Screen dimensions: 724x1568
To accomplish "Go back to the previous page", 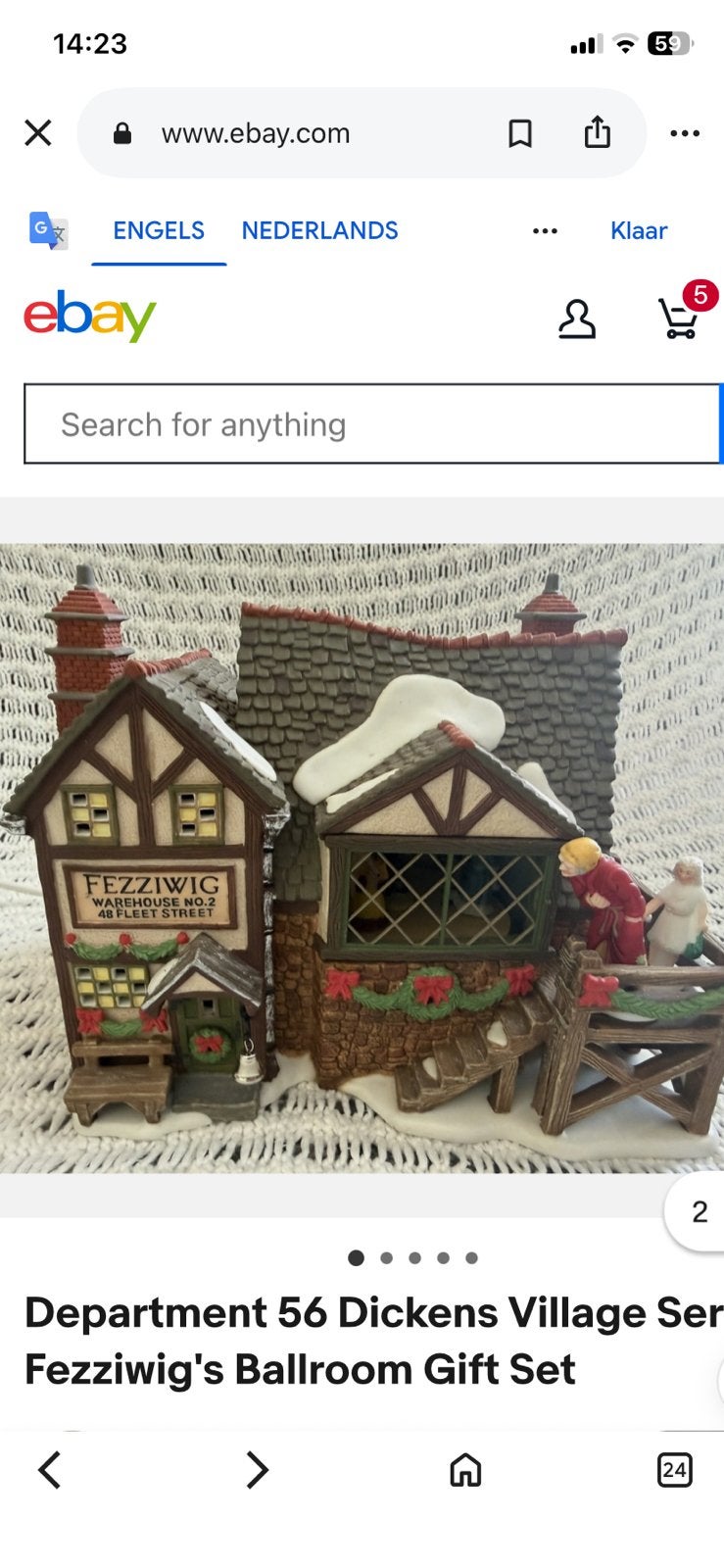I will (50, 1469).
